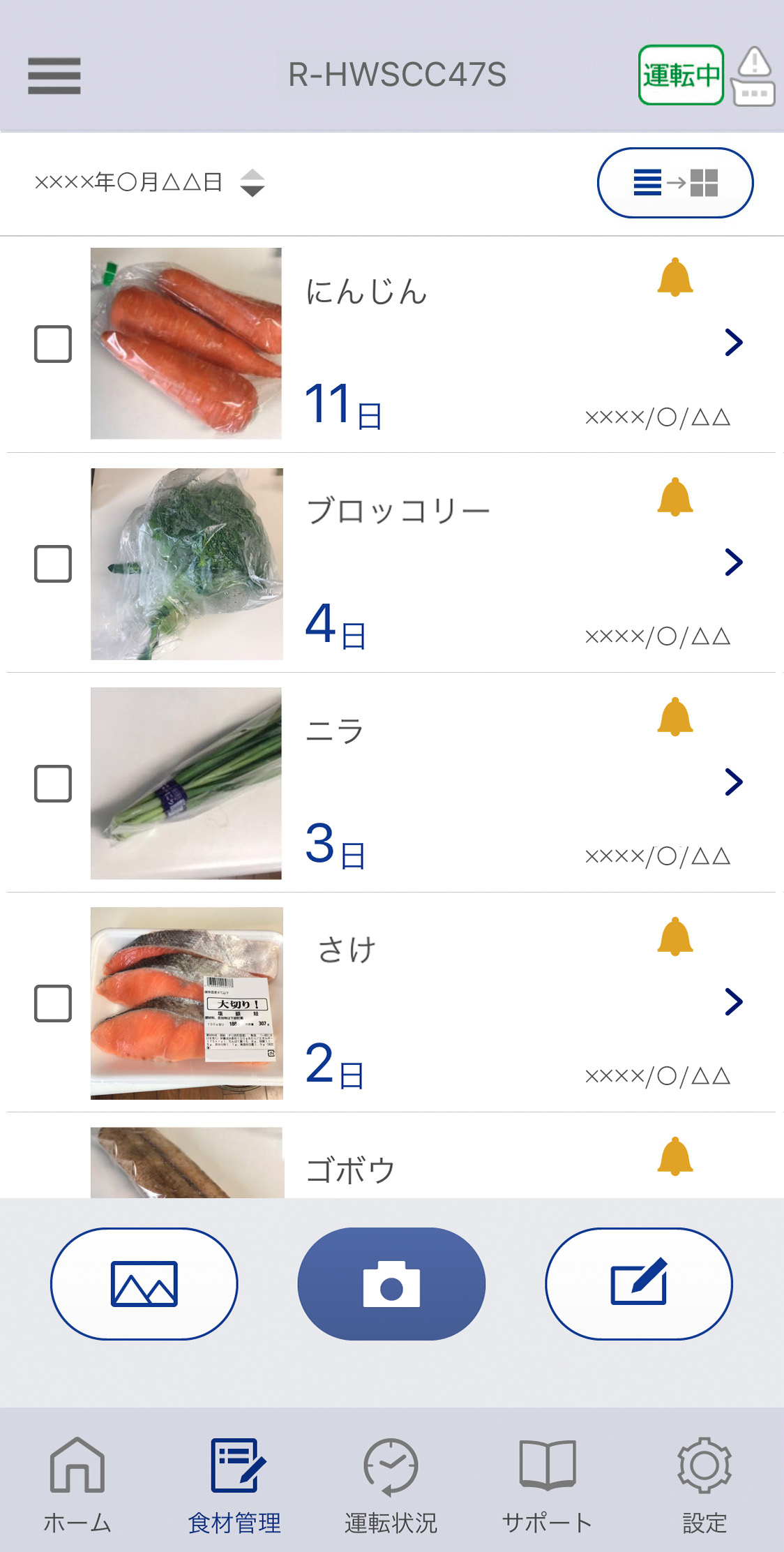The image size is (784, 1552).
Task: Tap the bell icon for さけ
Action: 675,937
